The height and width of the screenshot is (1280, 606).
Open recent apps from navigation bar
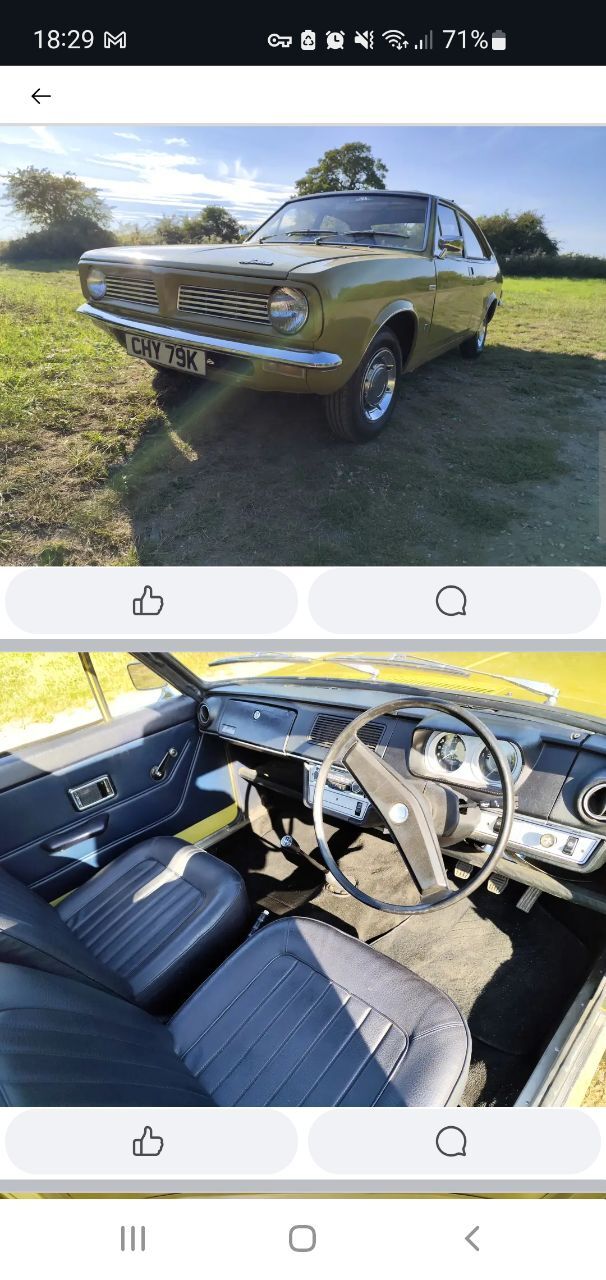pyautogui.click(x=133, y=1238)
